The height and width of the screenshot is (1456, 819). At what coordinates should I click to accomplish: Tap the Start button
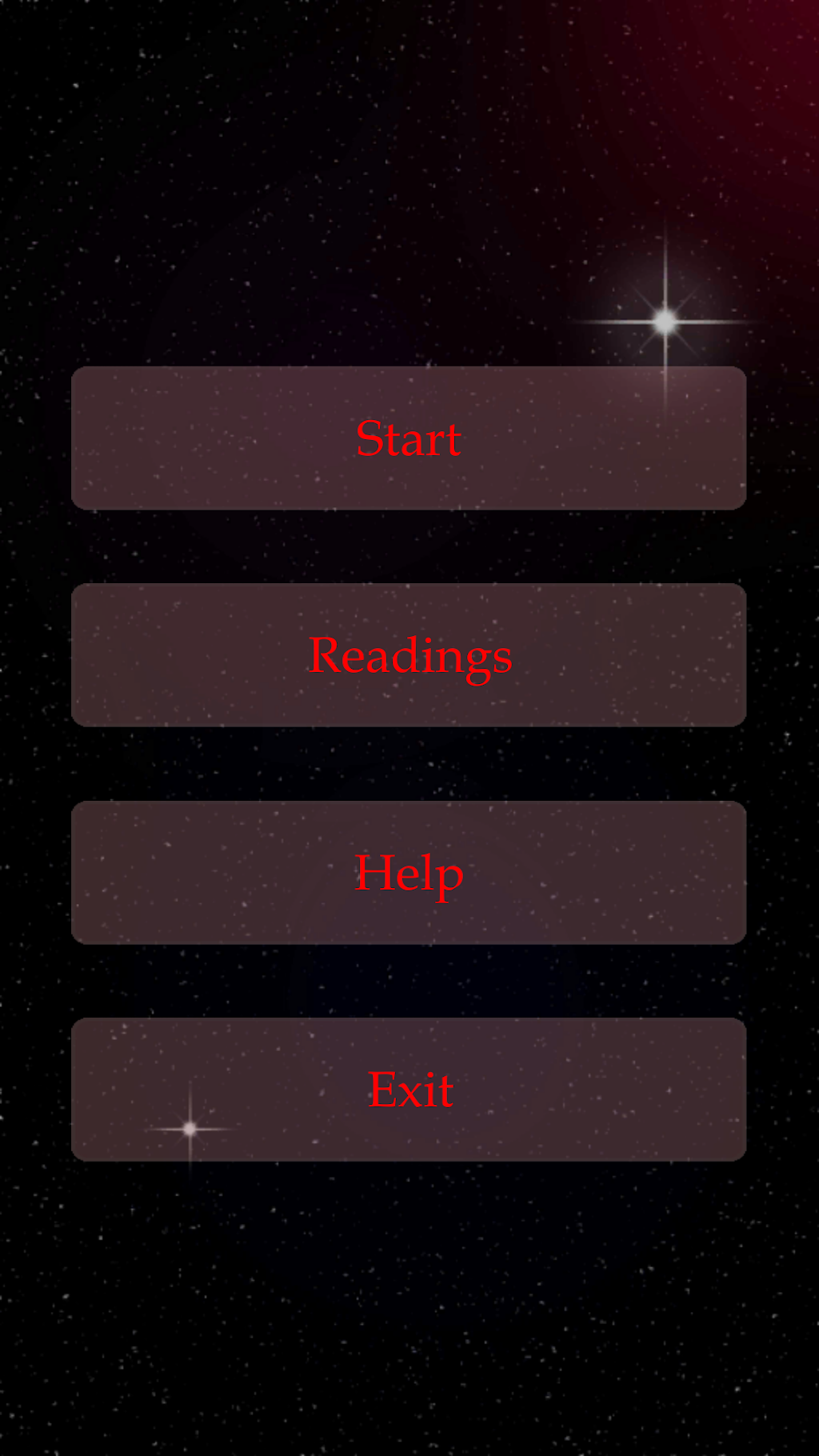[409, 438]
